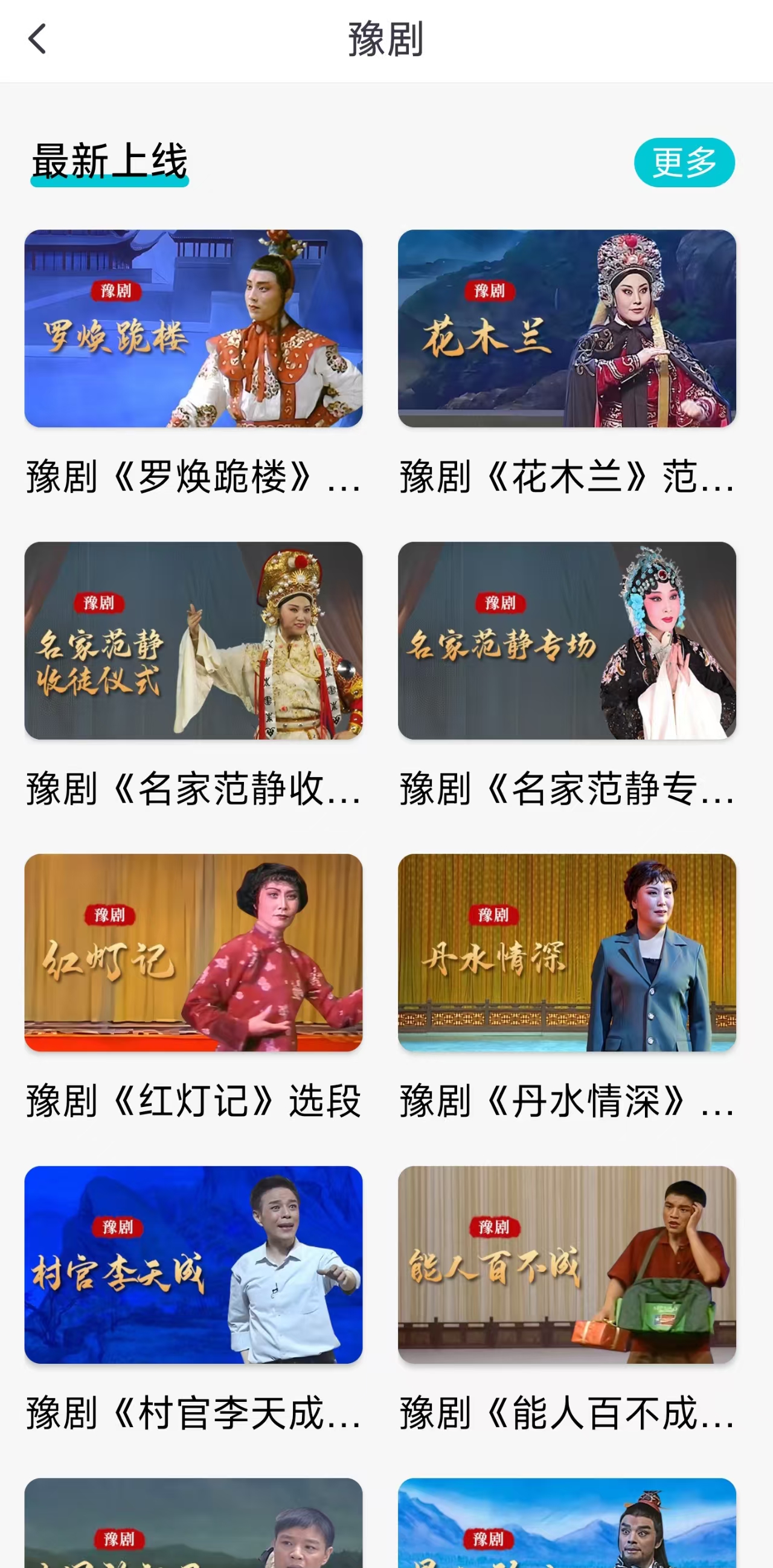Tap the 更多 button for 最新上线
This screenshot has width=773, height=1568.
(x=684, y=163)
